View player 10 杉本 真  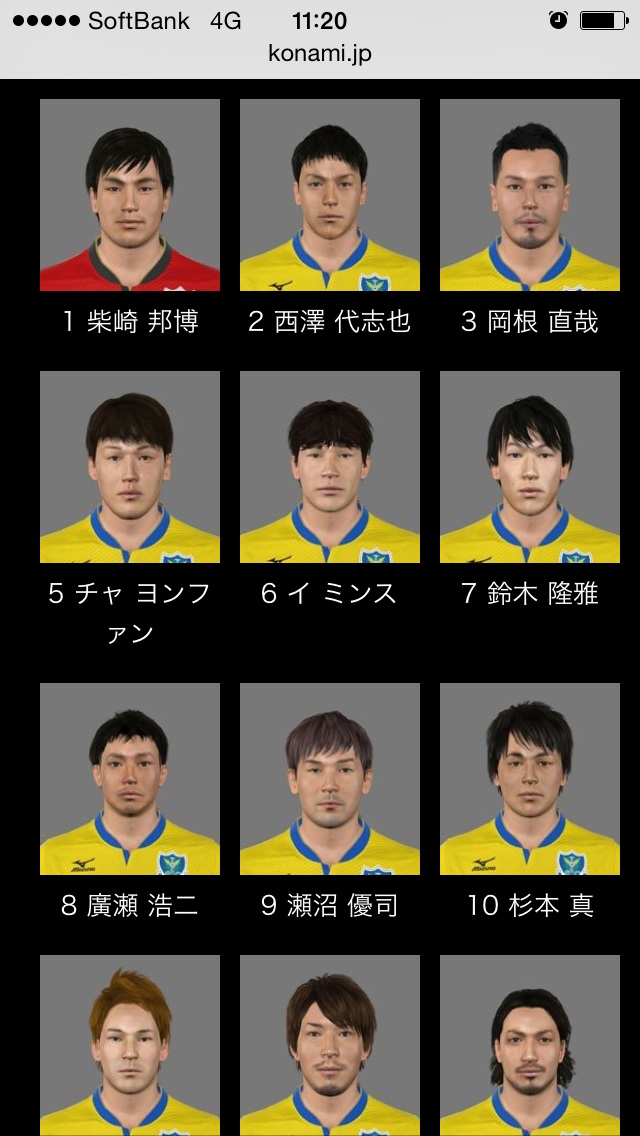[x=530, y=779]
